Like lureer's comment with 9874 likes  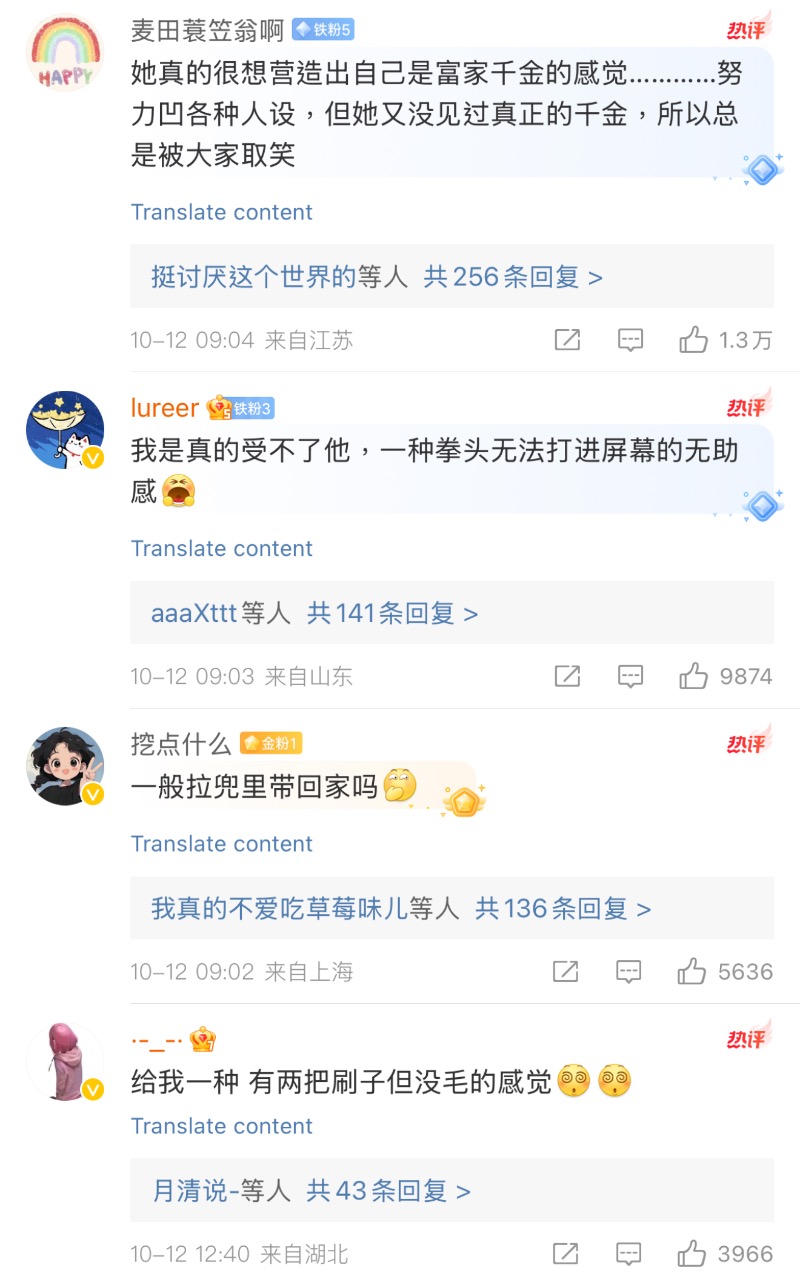click(693, 676)
